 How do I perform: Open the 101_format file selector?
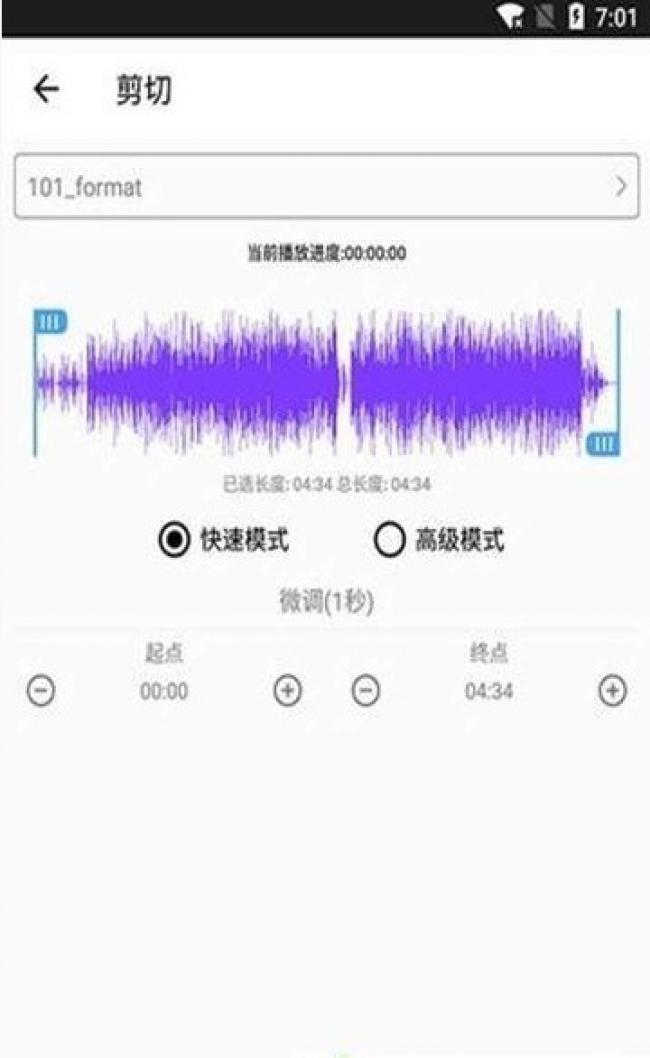[x=326, y=186]
